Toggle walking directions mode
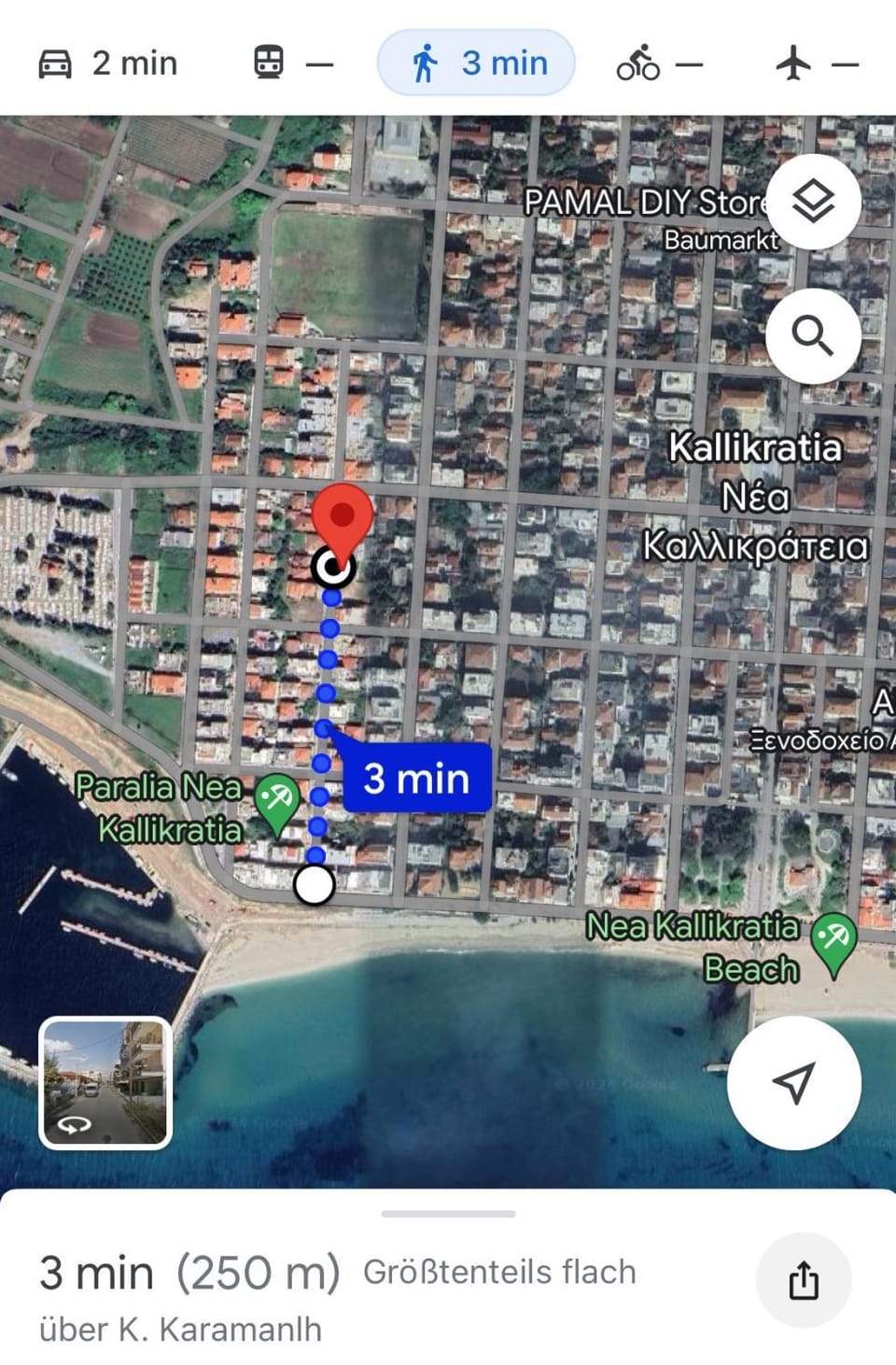Viewport: 896px width, 1365px height. (x=476, y=63)
